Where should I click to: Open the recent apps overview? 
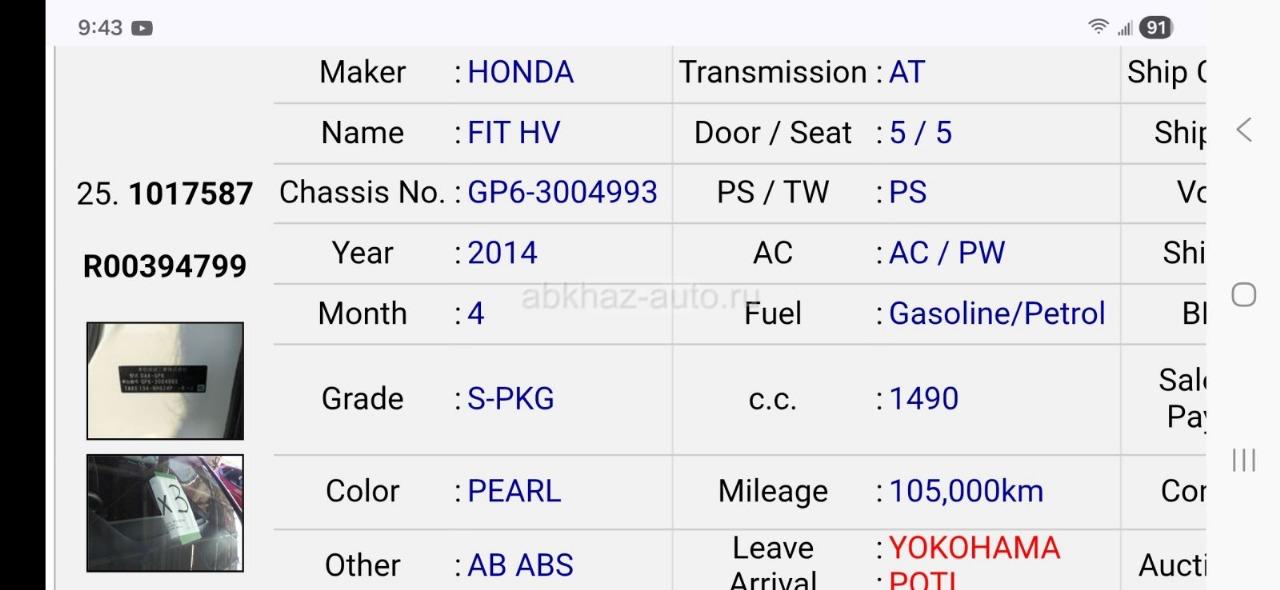tap(1243, 460)
